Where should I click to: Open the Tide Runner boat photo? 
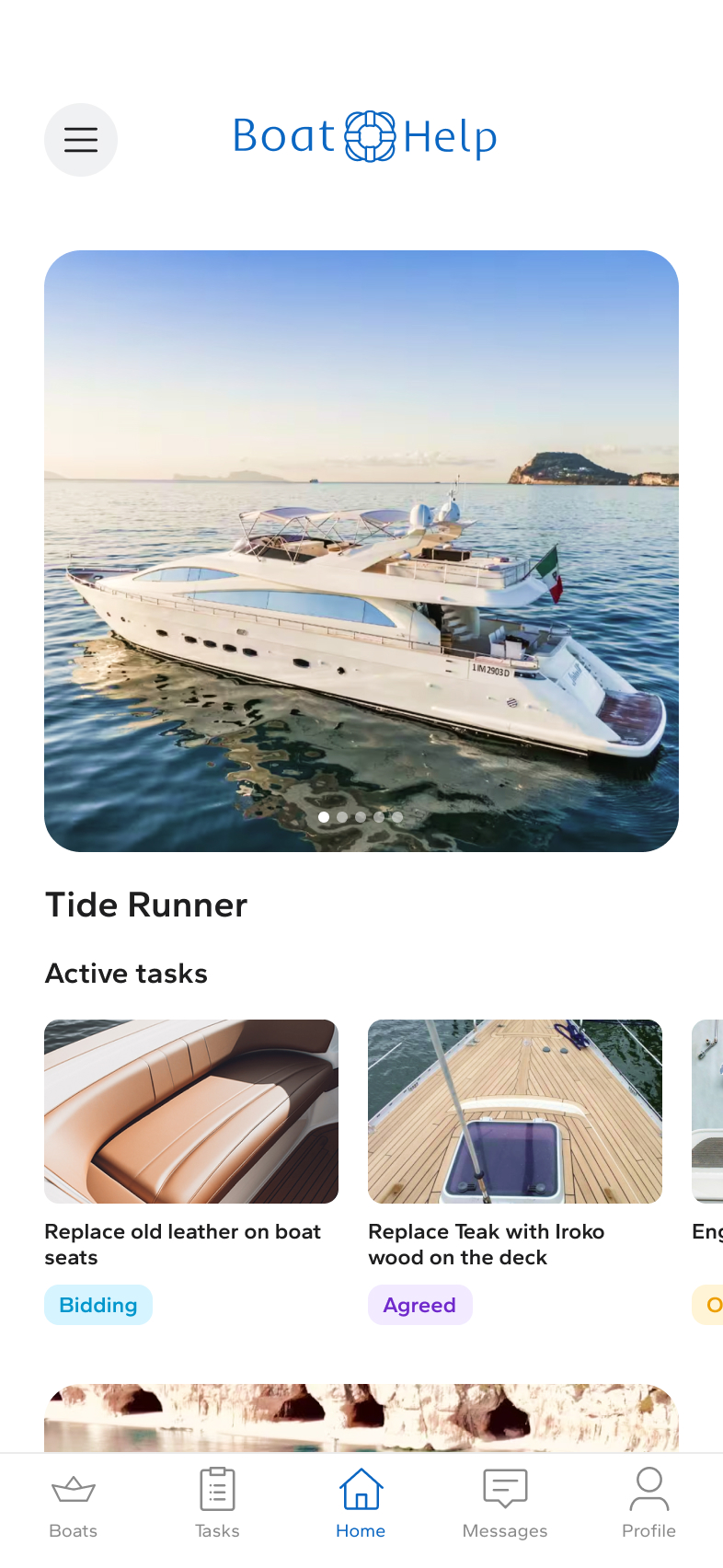[361, 550]
